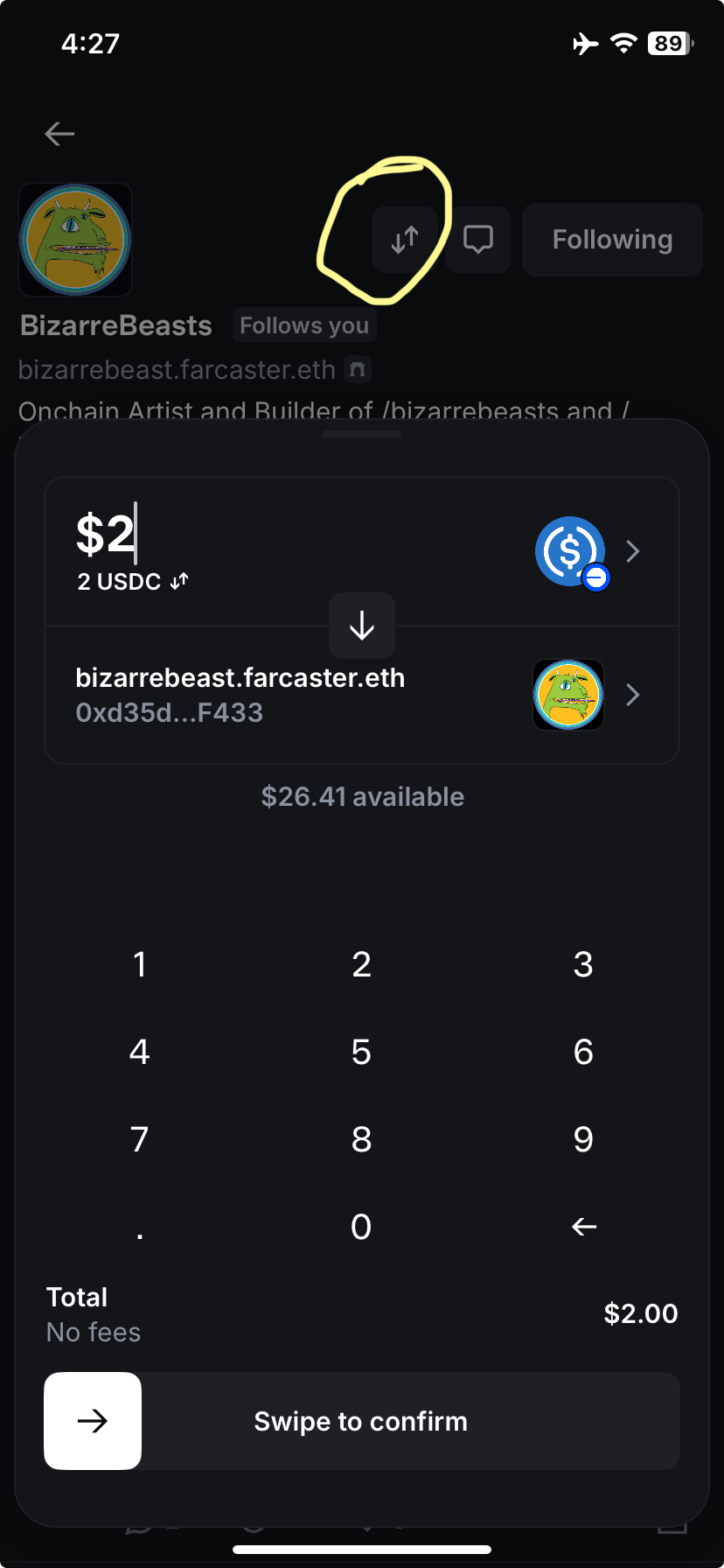Open BizarreBeasts profile picture
Viewport: 724px width, 1568px height.
(75, 240)
